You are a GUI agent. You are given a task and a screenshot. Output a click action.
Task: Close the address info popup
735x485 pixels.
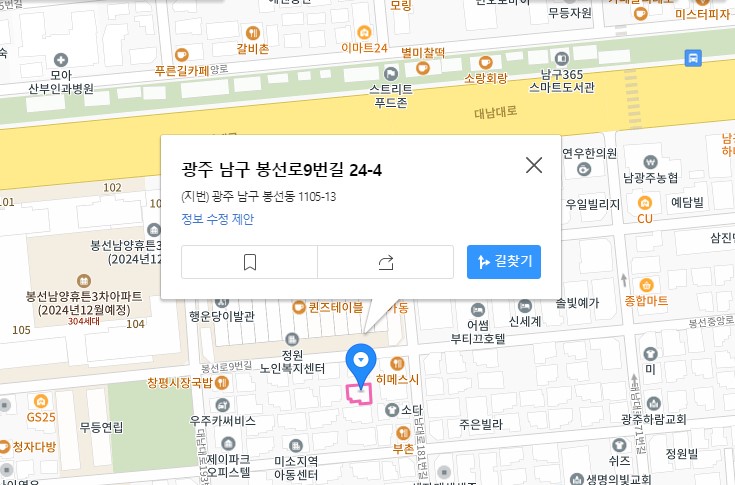point(534,165)
